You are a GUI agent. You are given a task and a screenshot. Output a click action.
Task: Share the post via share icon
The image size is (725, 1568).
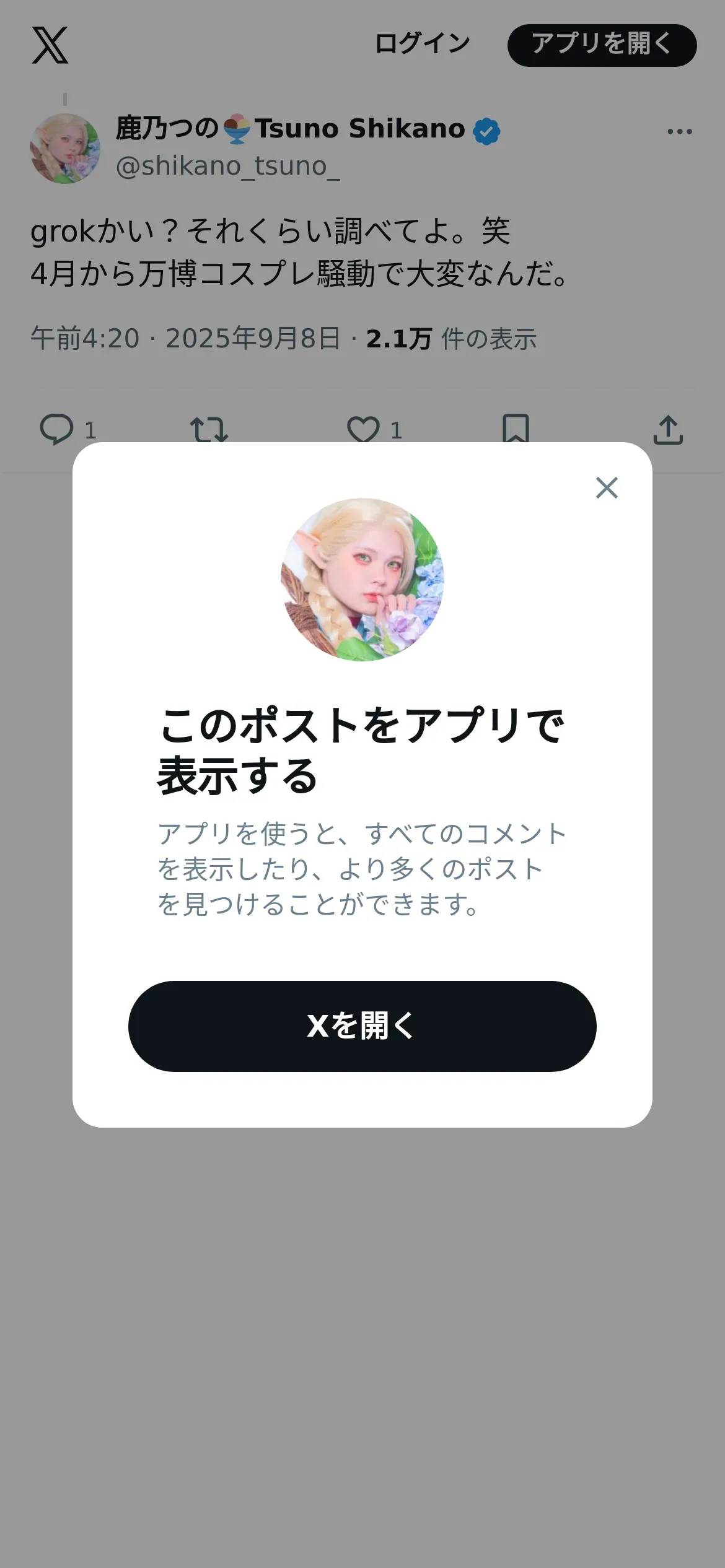click(668, 429)
